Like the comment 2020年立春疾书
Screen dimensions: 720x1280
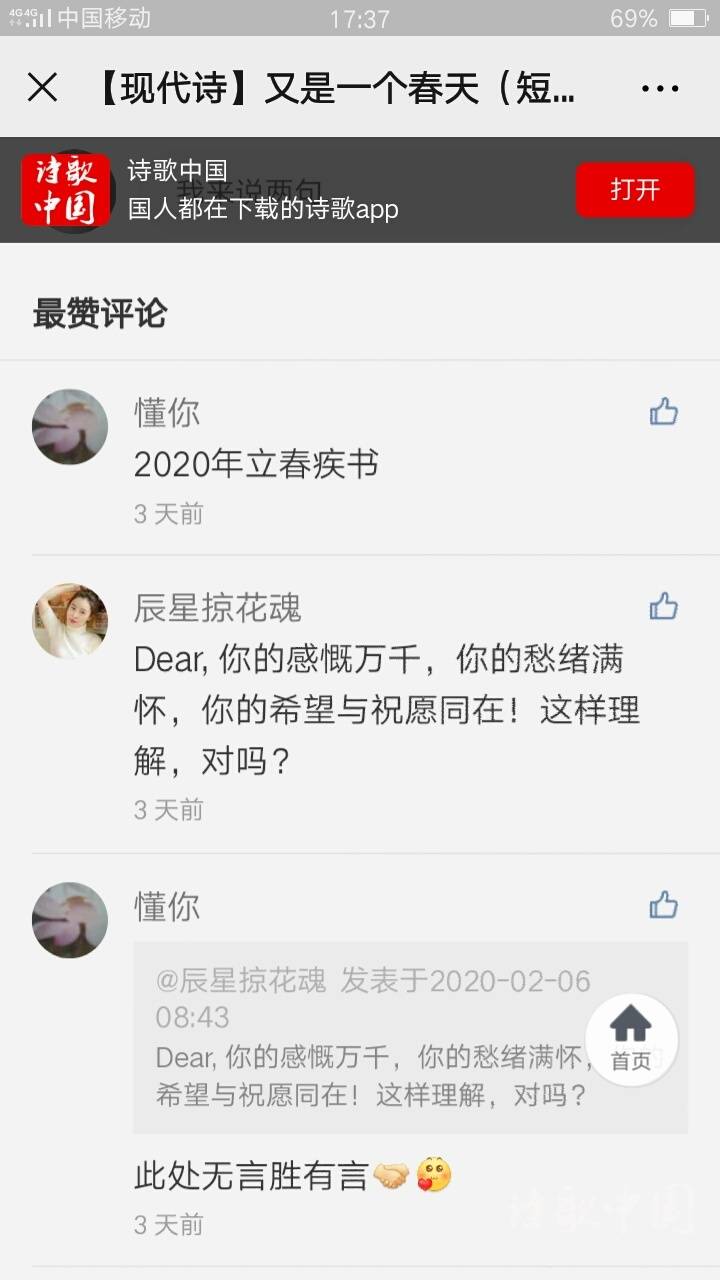(x=663, y=412)
